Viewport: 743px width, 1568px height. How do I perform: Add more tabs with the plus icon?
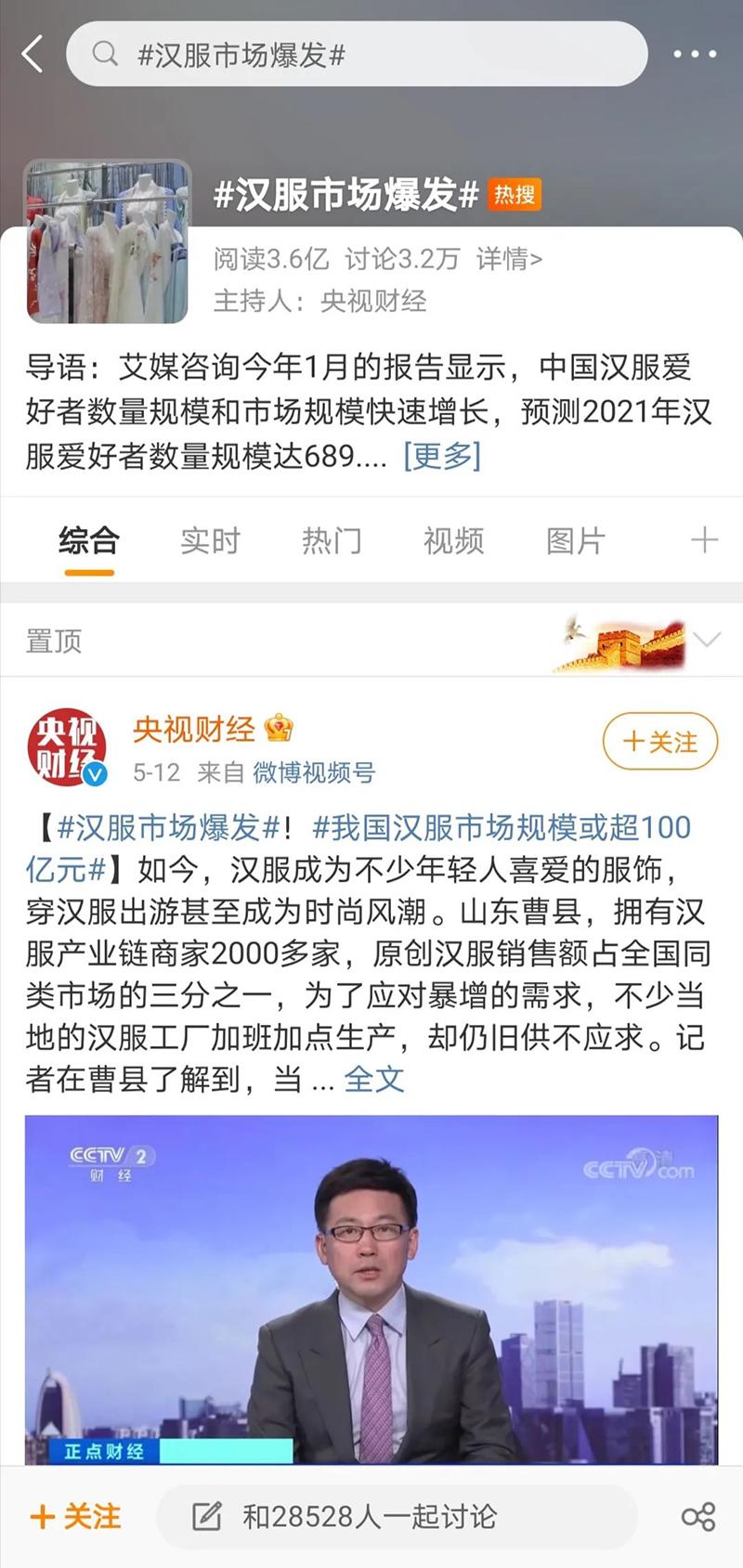[x=704, y=539]
